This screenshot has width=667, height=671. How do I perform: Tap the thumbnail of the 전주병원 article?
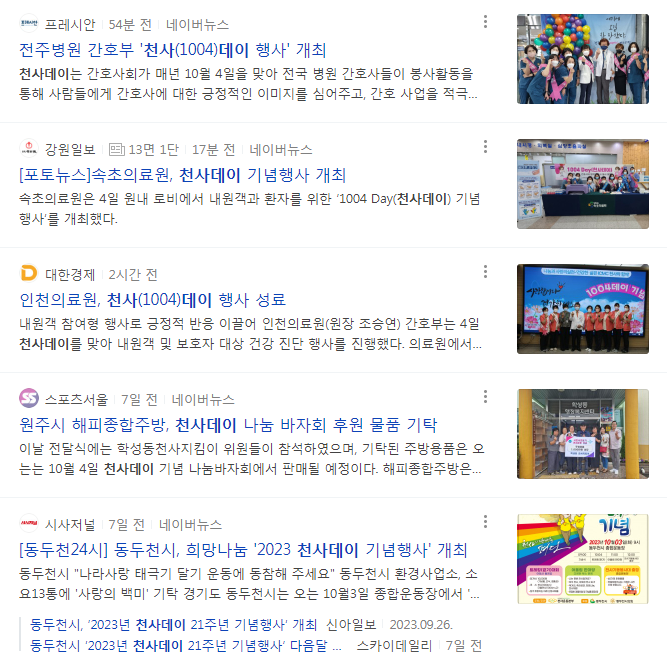[x=582, y=59]
